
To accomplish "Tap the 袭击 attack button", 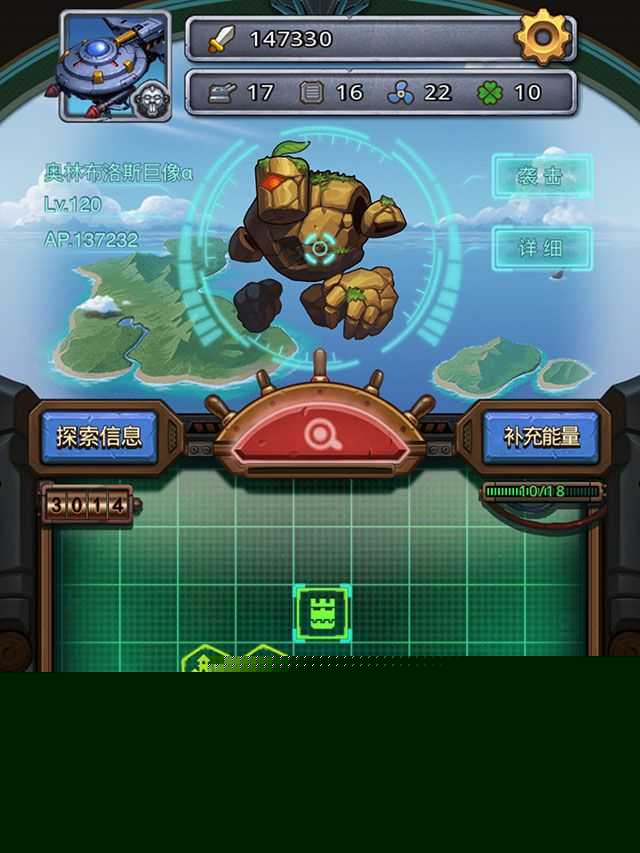I will click(x=541, y=176).
